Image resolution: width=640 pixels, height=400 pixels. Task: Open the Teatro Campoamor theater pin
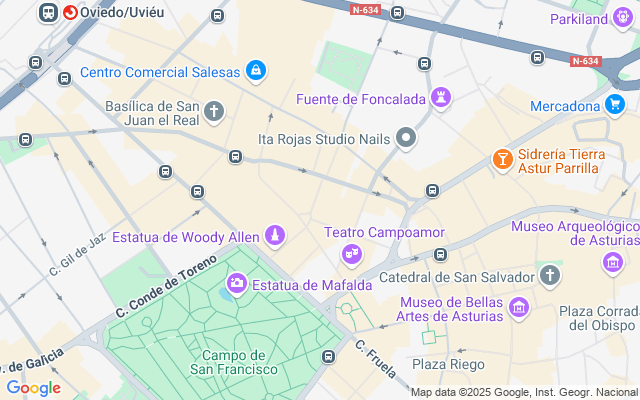tap(351, 254)
